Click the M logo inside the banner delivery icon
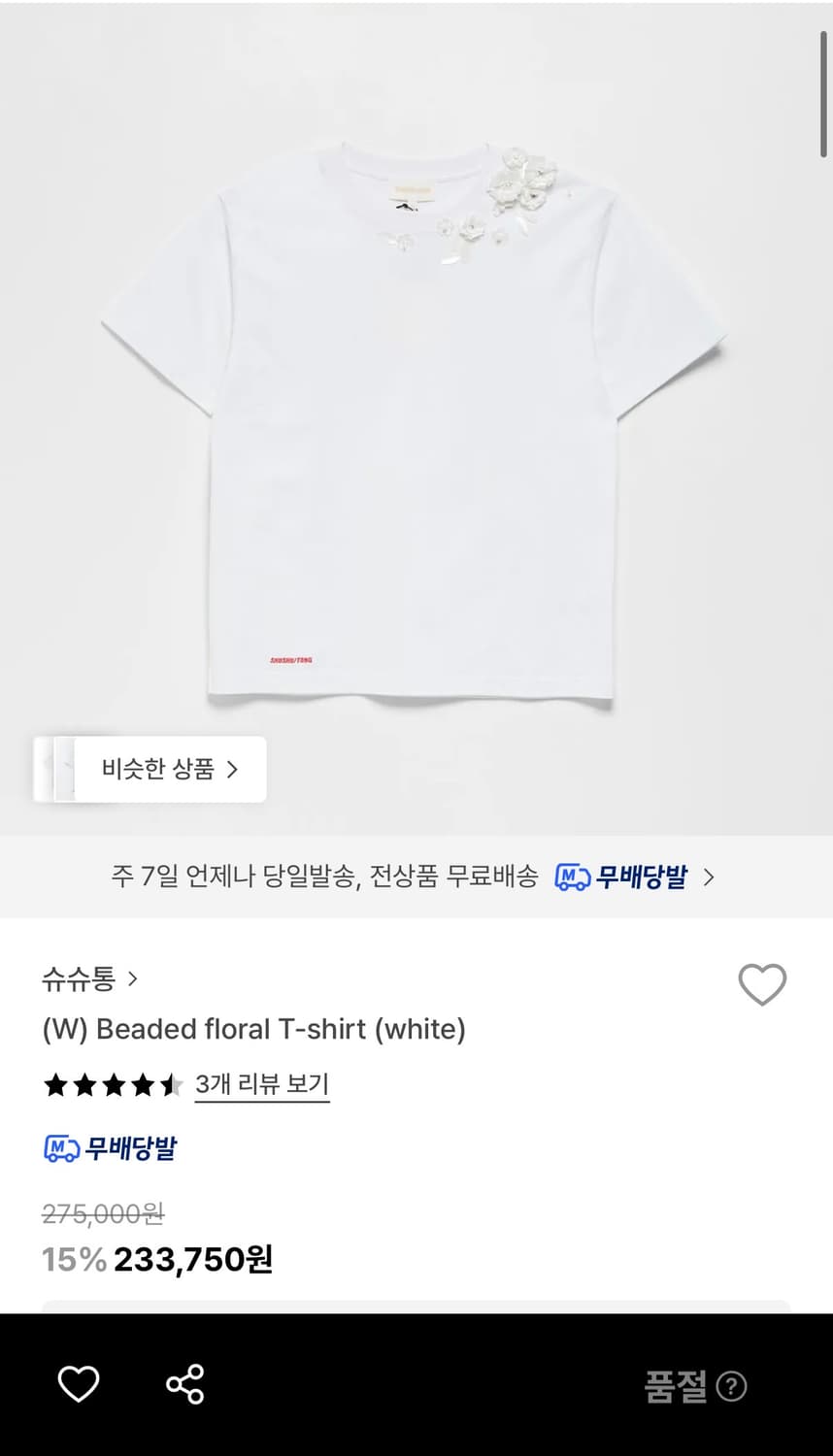This screenshot has height=1456, width=833. [568, 874]
